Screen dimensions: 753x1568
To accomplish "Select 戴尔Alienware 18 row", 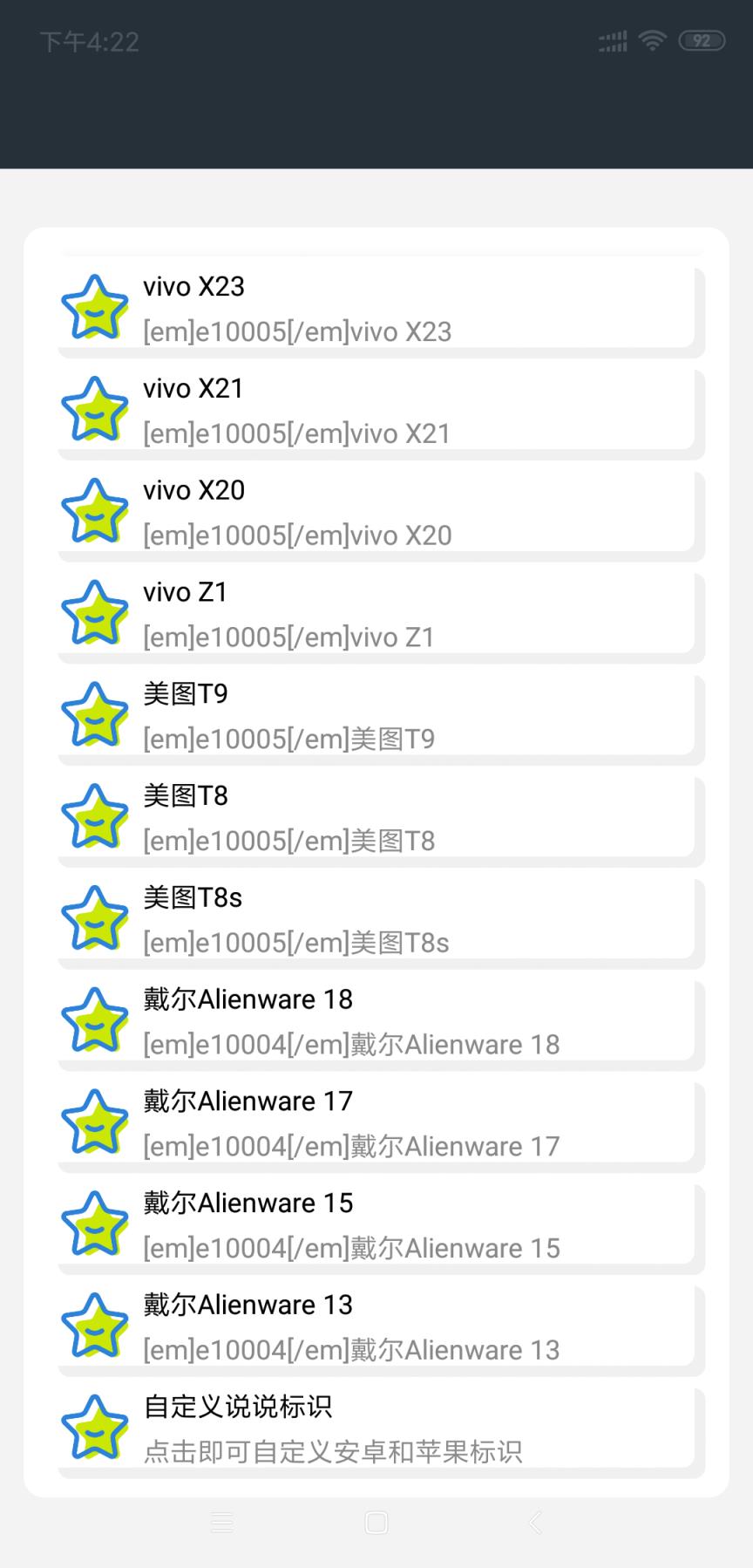I will click(376, 1022).
